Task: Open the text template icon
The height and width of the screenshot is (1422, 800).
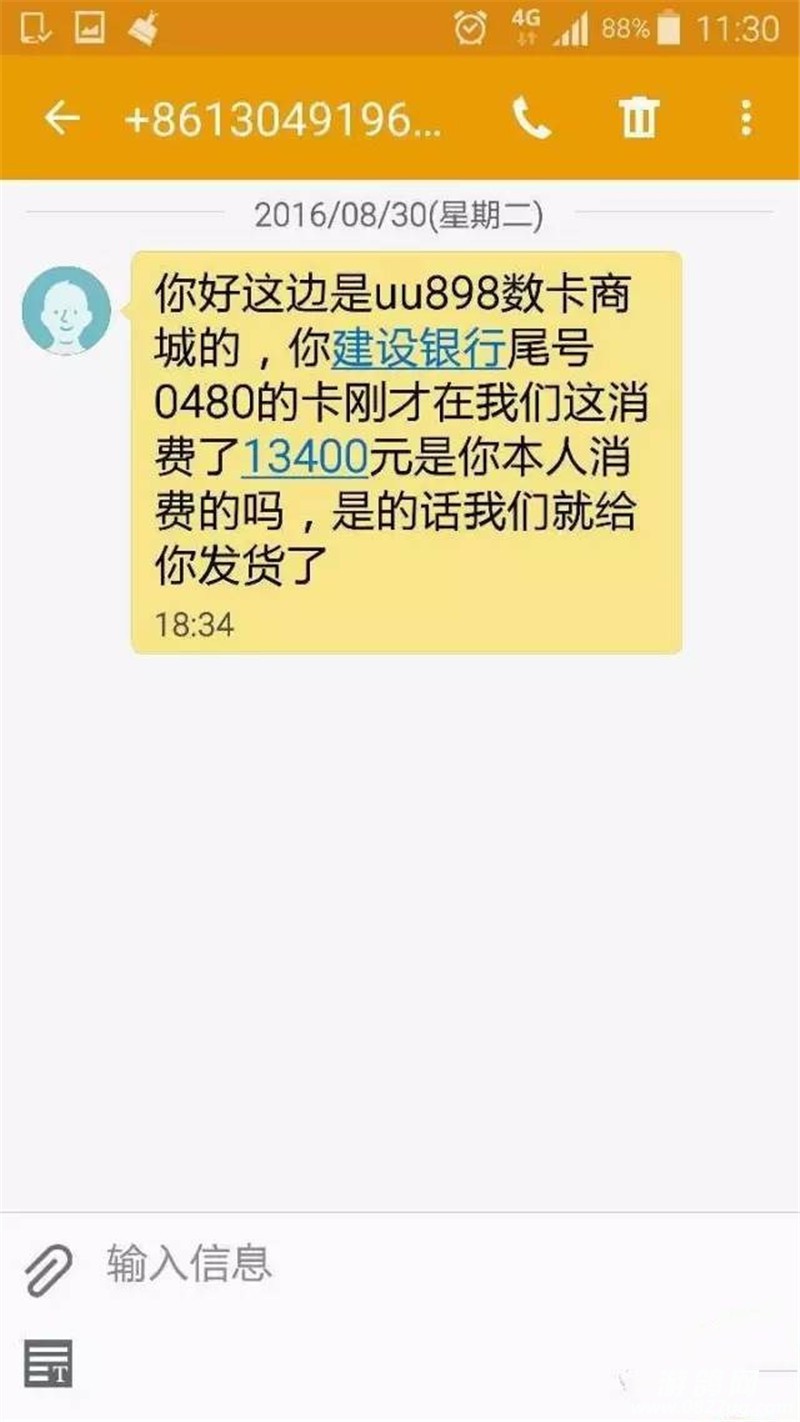Action: click(x=48, y=1364)
